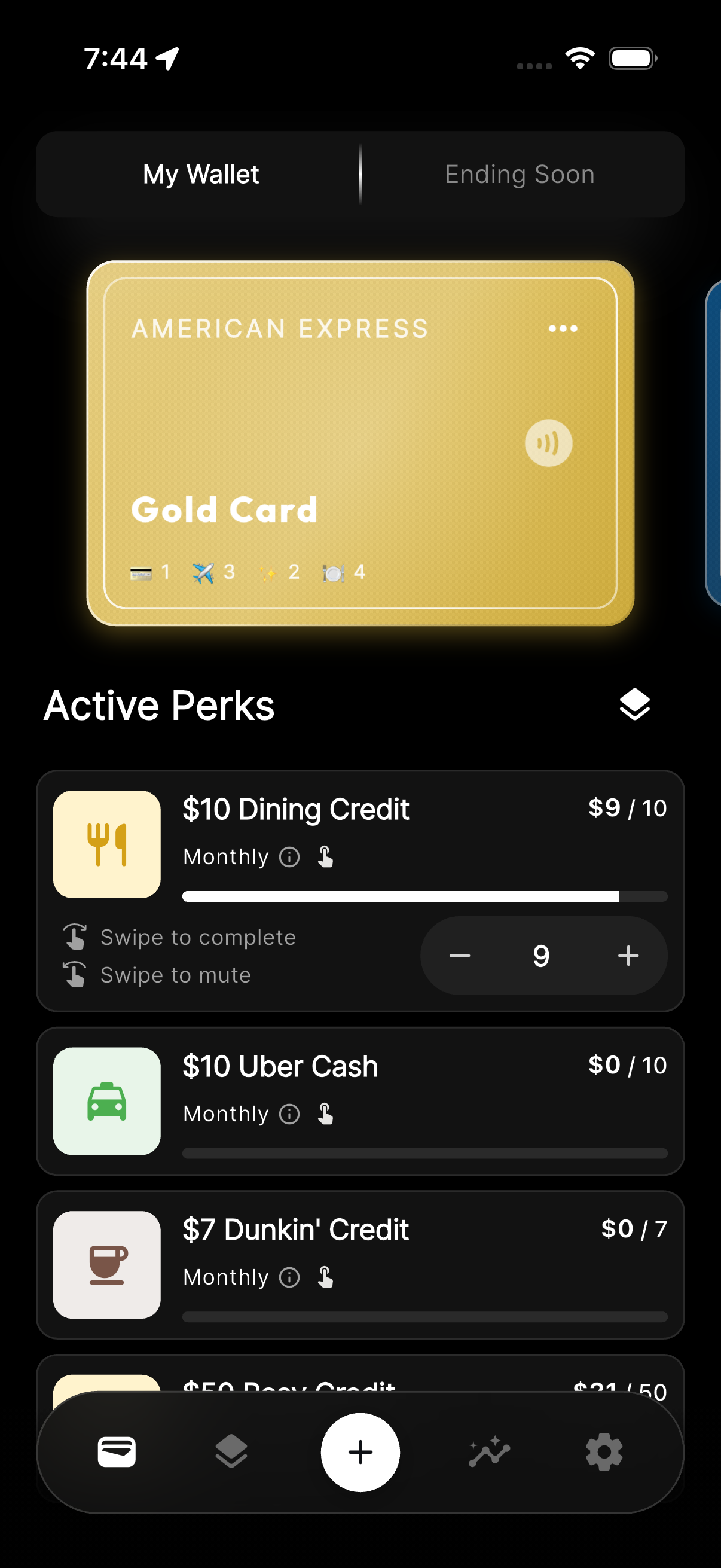Decrease Dining Credit amount with minus button
This screenshot has height=1568, width=721.
[x=460, y=955]
